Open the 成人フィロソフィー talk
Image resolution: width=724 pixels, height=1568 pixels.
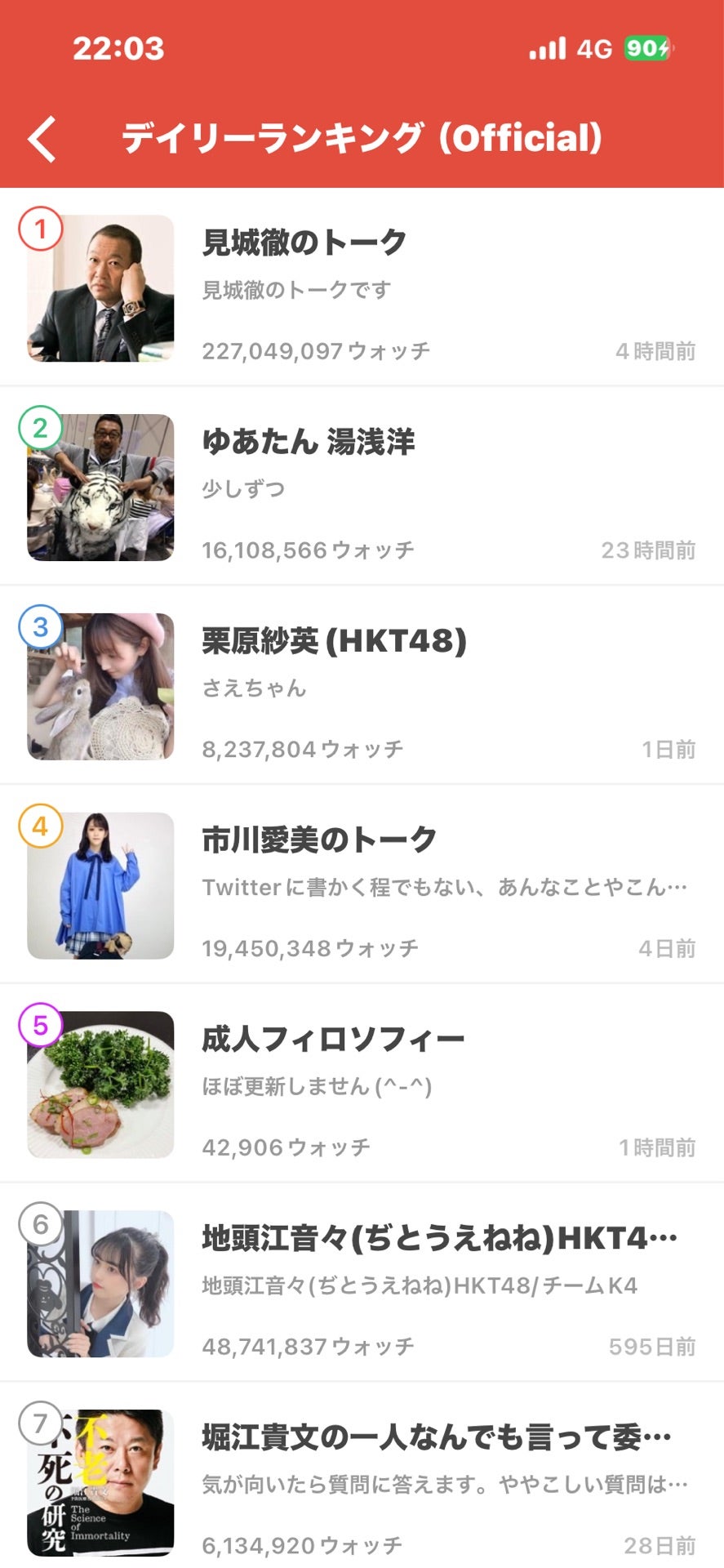362,1084
